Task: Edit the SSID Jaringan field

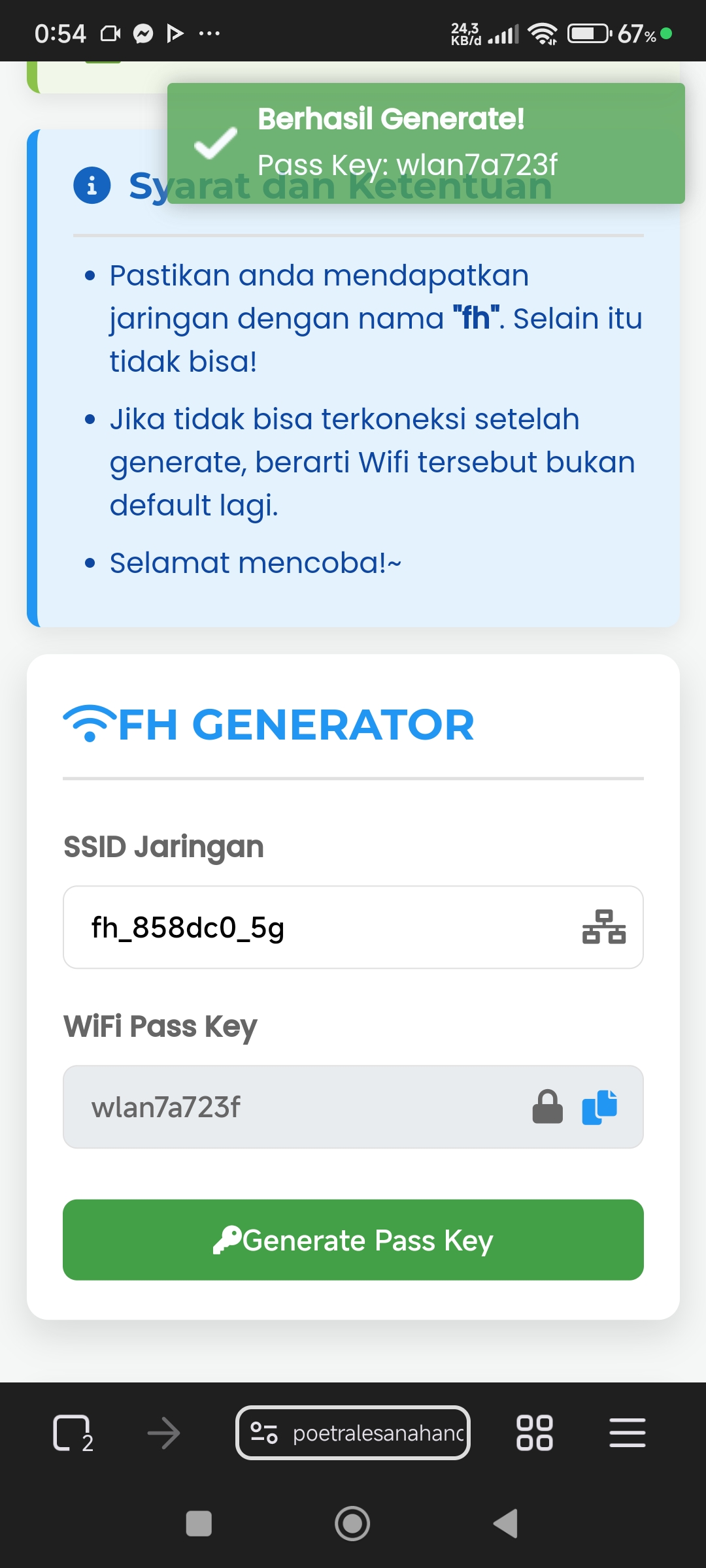Action: (320, 927)
